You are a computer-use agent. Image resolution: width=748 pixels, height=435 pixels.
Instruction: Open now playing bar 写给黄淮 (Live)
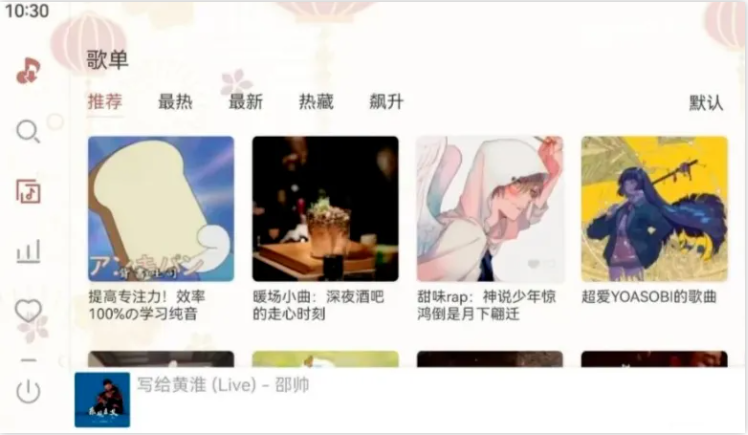click(400, 399)
